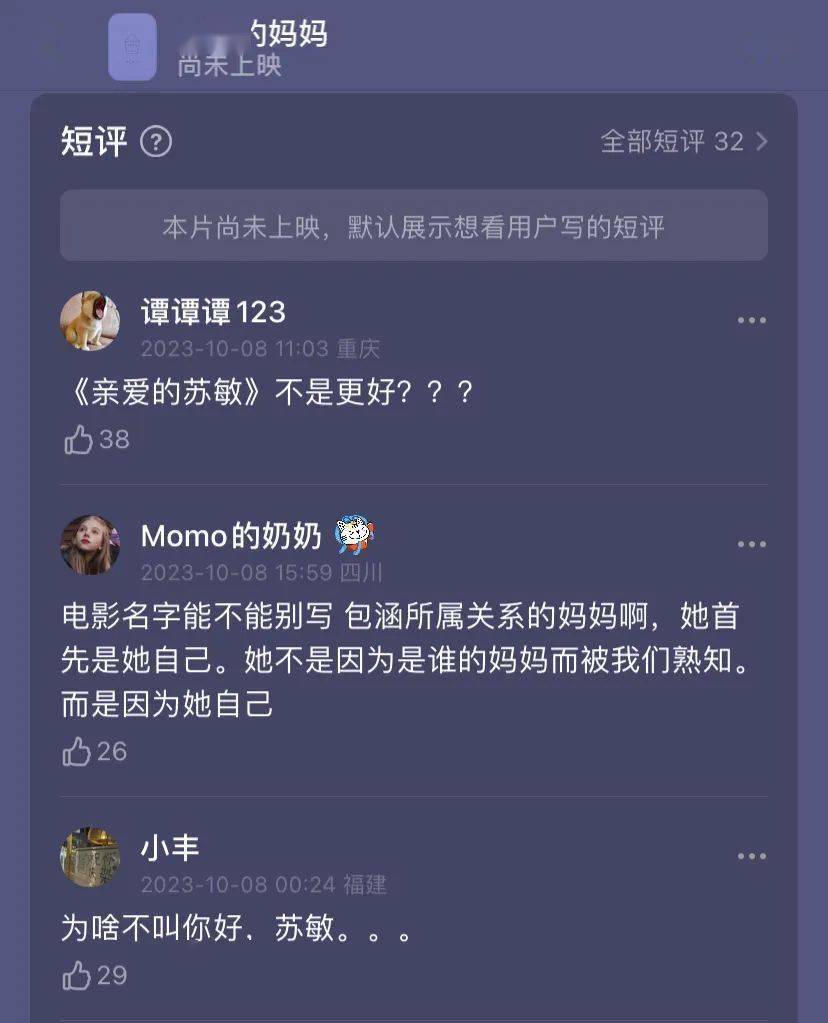Open all 32 short reviews
This screenshot has height=1023, width=828.
pos(684,142)
